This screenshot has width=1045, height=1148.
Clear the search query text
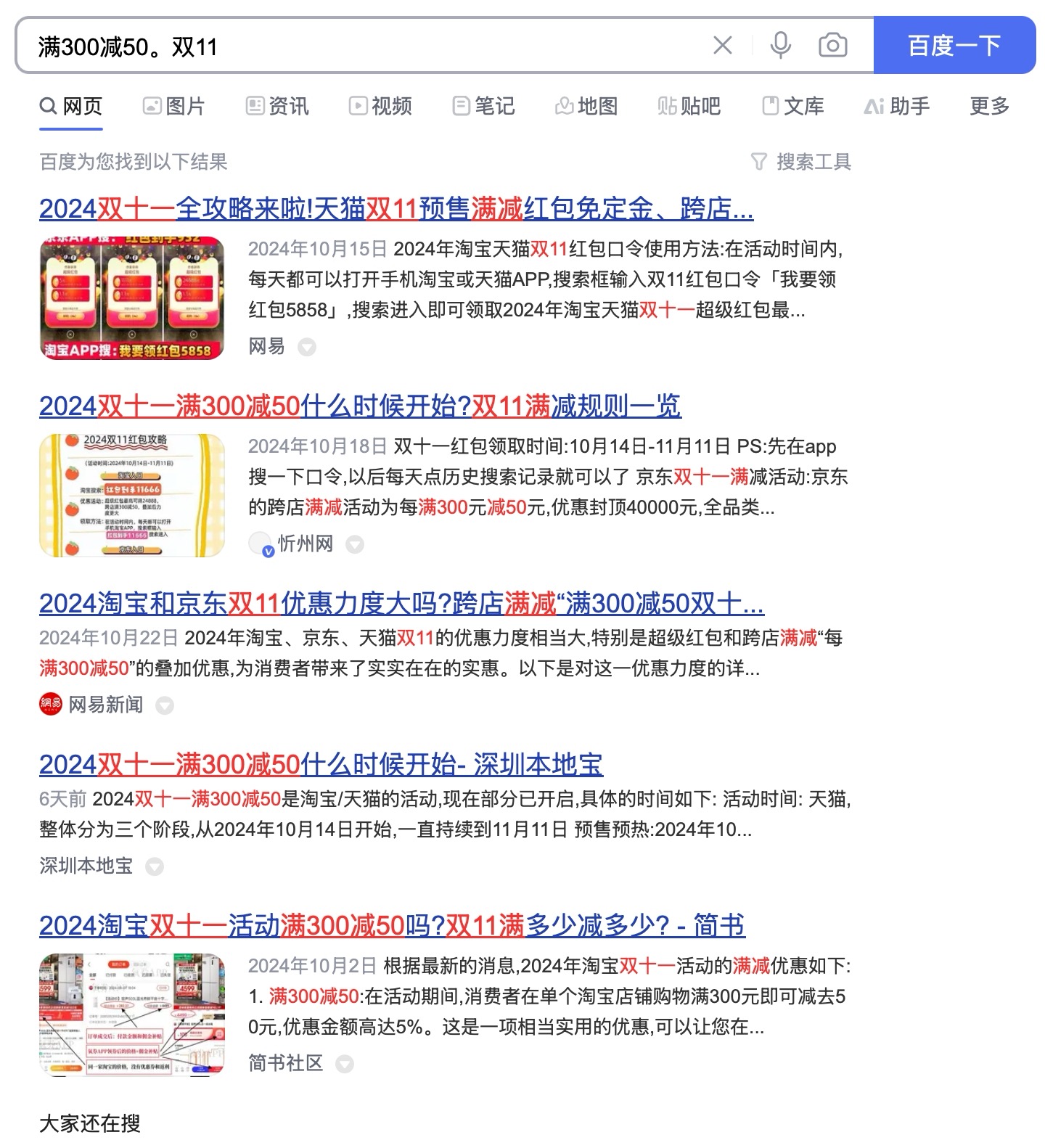tap(722, 46)
